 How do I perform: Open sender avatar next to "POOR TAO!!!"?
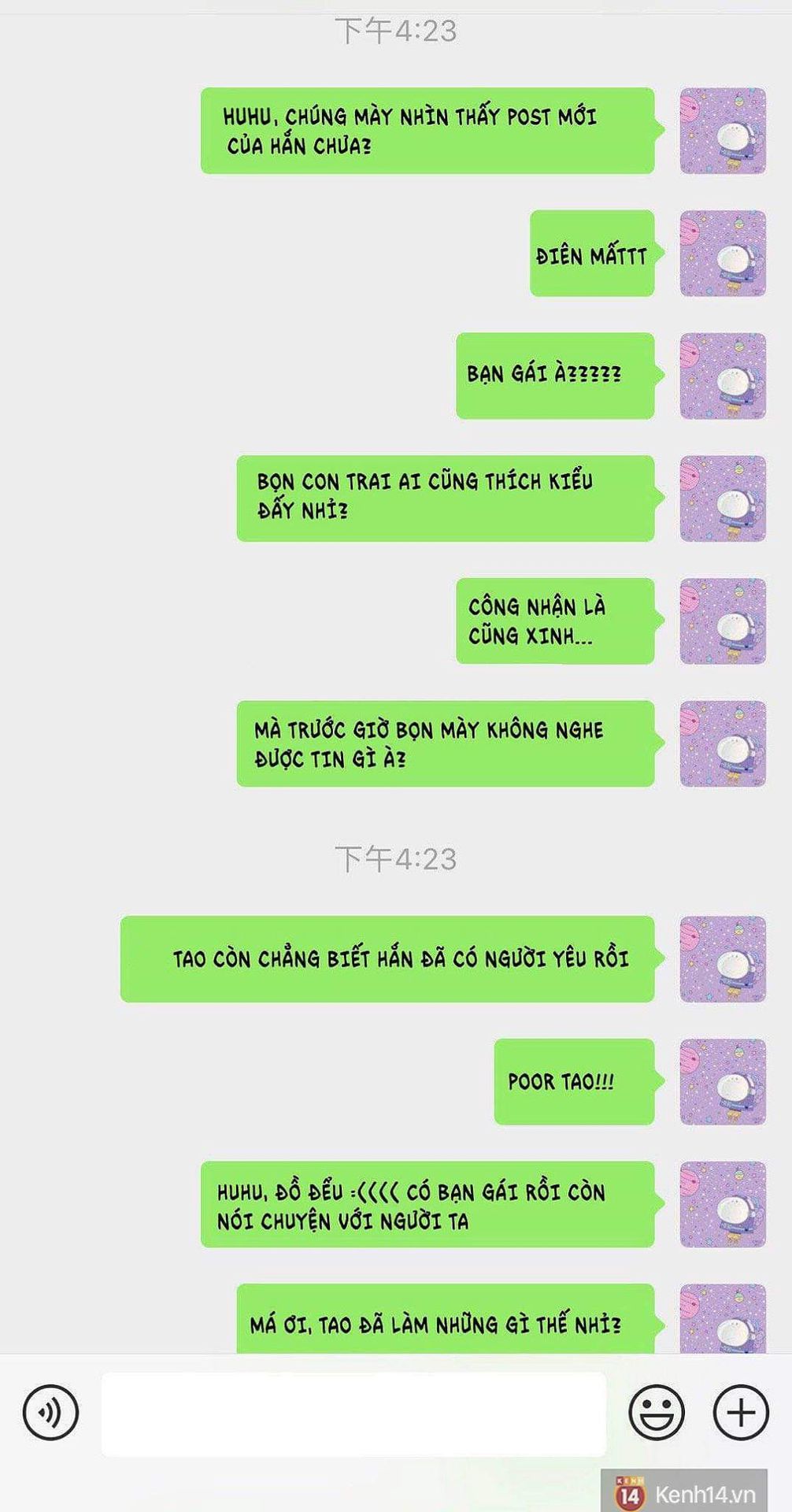coord(723,1081)
